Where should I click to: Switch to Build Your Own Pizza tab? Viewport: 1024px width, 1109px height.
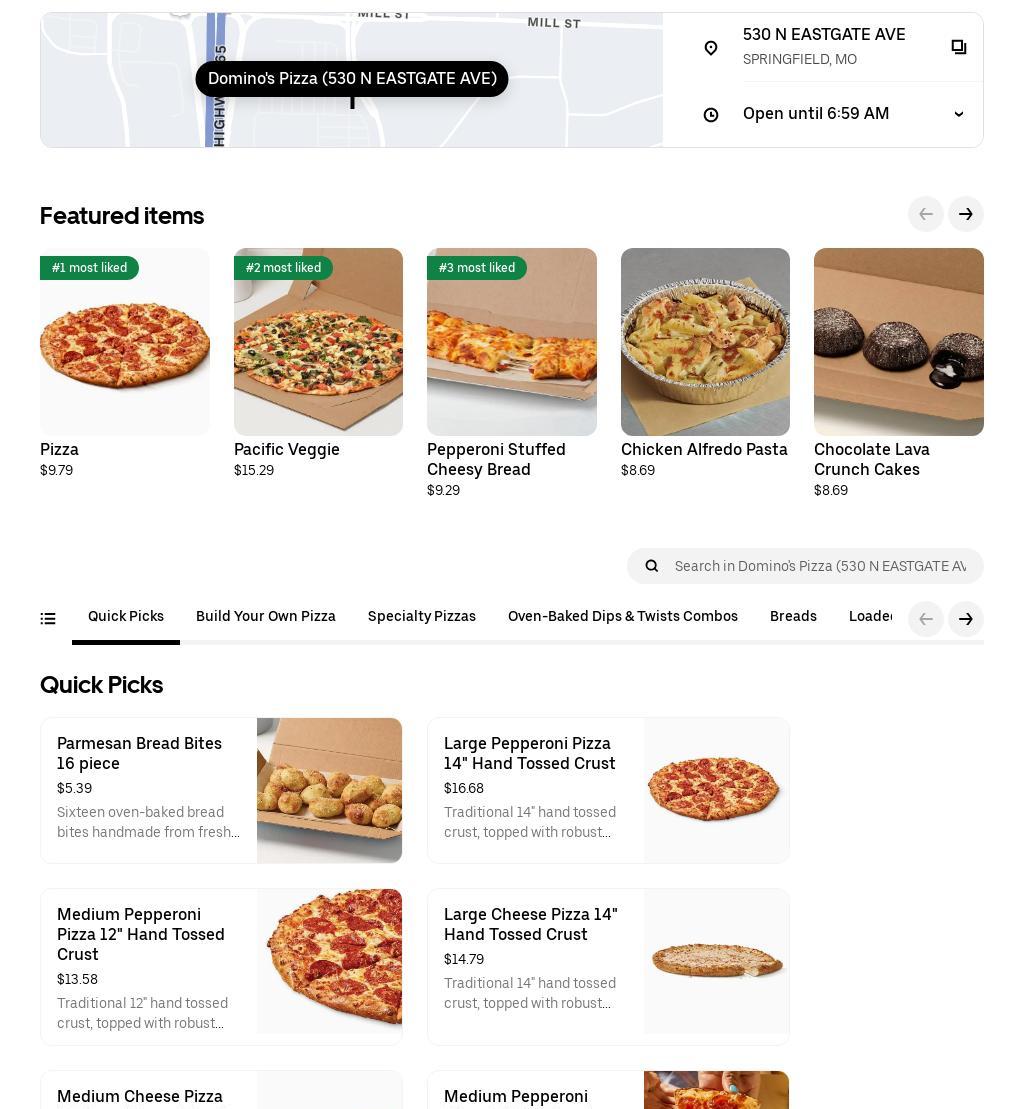(266, 617)
